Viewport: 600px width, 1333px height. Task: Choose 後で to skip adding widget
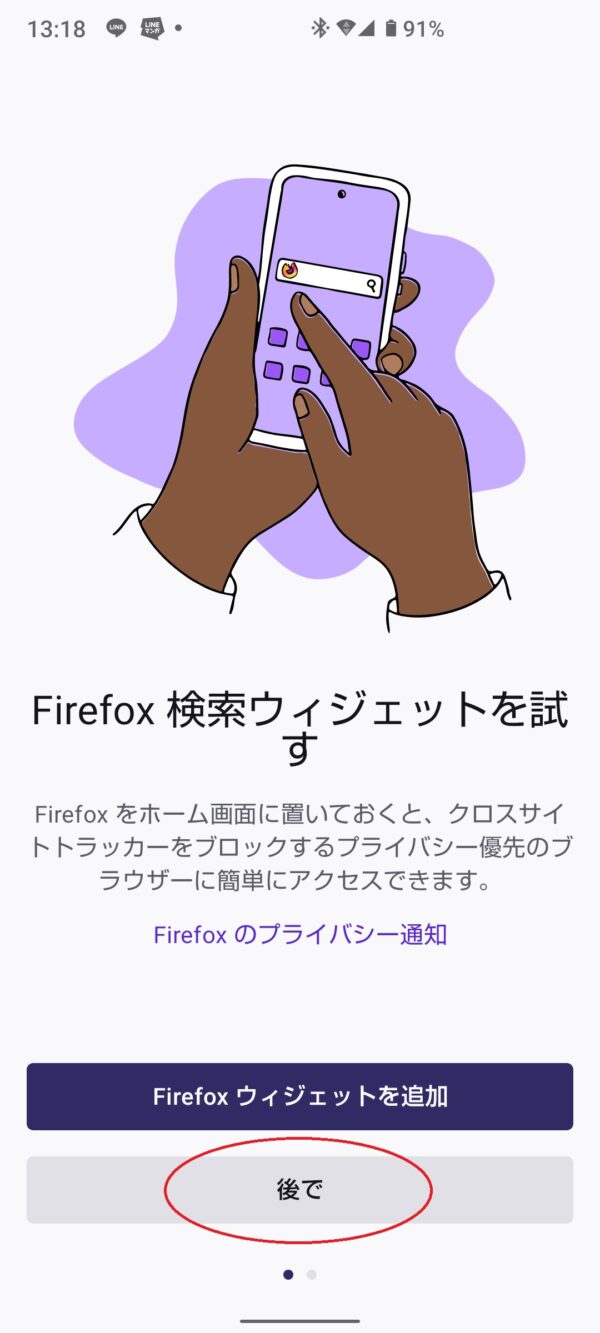coord(300,1190)
